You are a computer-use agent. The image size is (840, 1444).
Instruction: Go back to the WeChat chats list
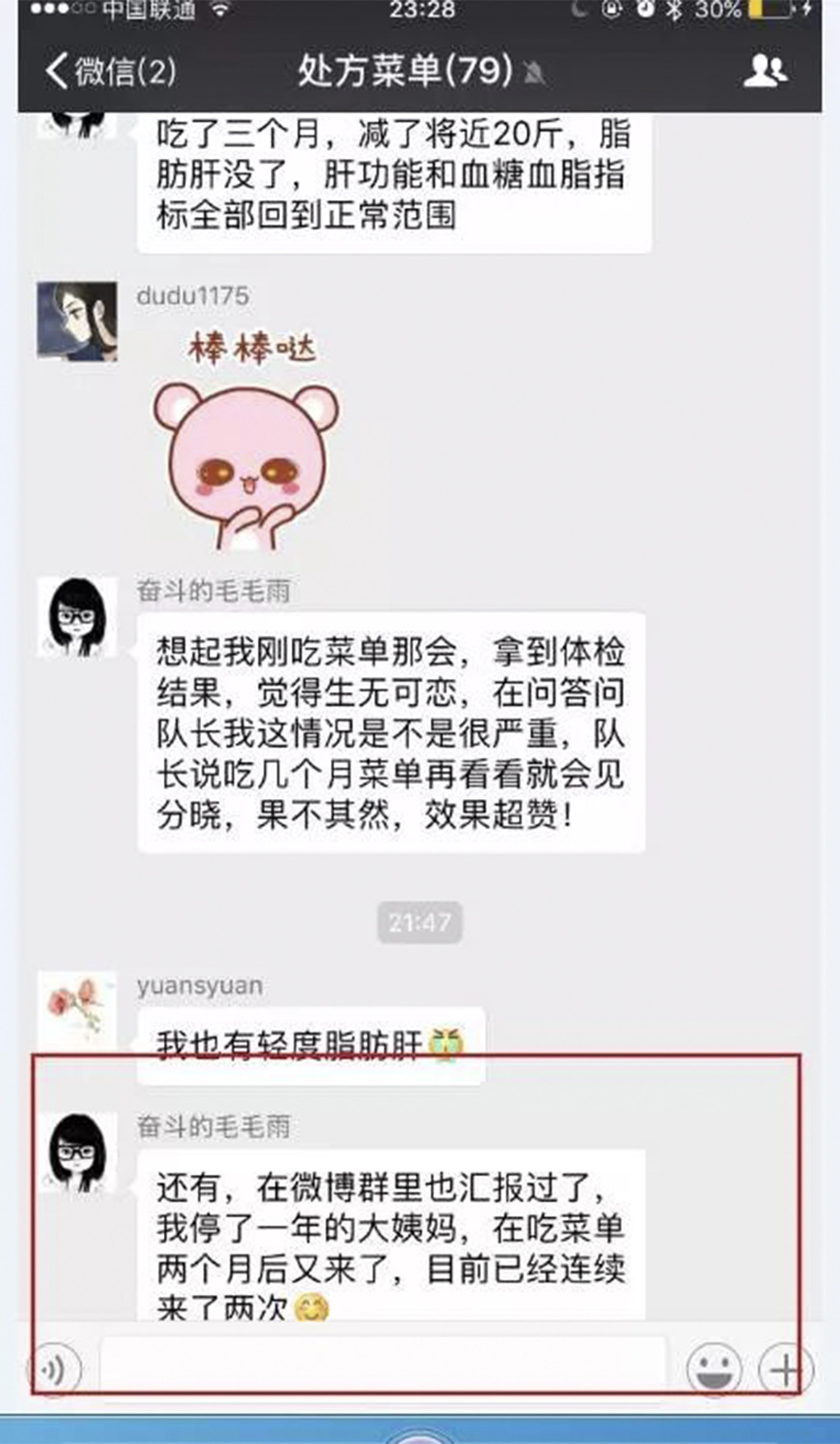tap(110, 72)
